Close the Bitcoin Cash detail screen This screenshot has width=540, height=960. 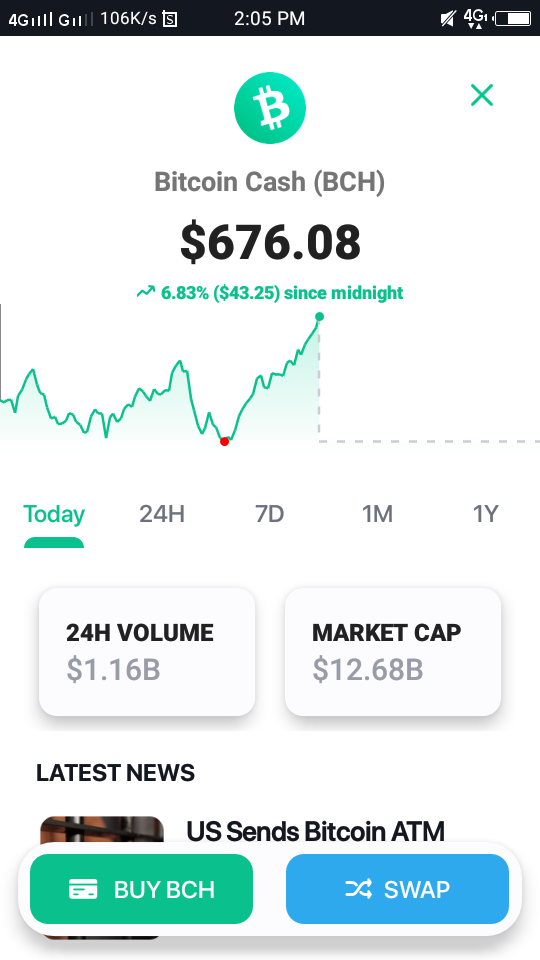pos(482,95)
